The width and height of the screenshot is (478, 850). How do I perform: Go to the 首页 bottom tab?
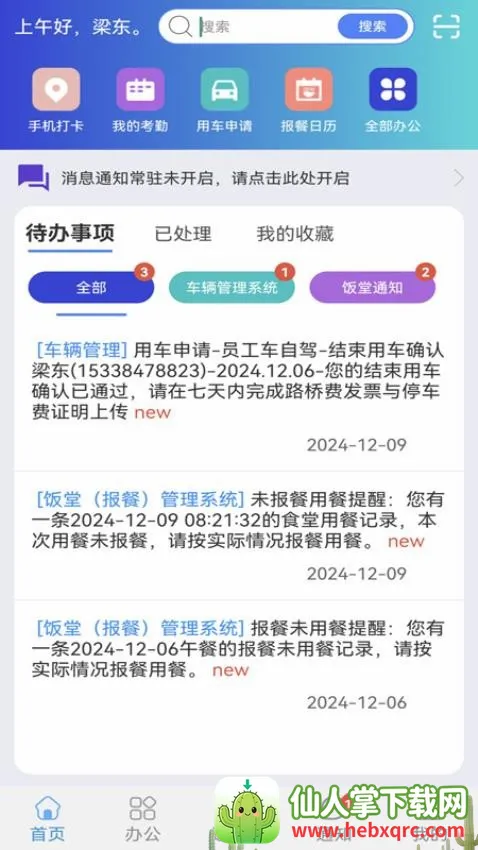pyautogui.click(x=47, y=818)
